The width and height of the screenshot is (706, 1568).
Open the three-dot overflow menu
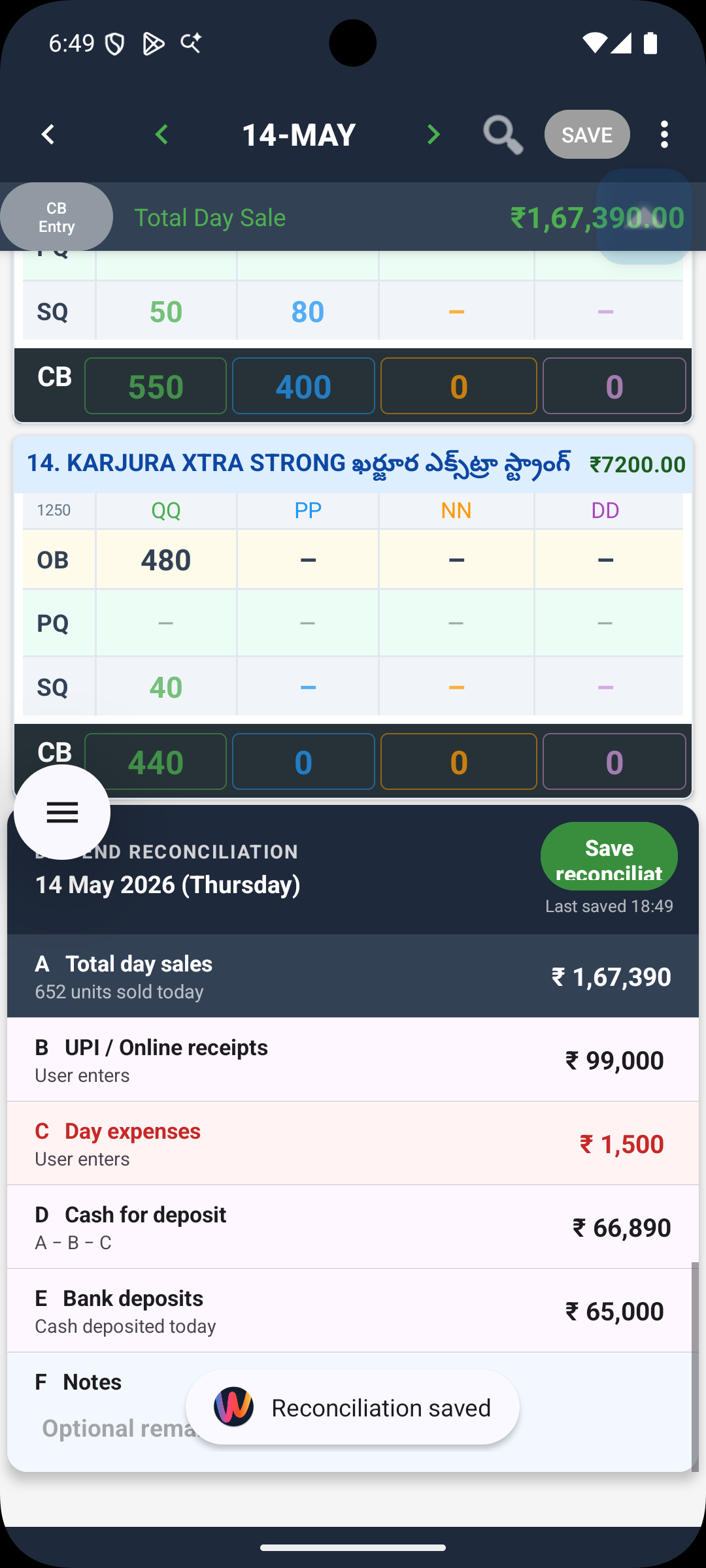click(x=664, y=135)
